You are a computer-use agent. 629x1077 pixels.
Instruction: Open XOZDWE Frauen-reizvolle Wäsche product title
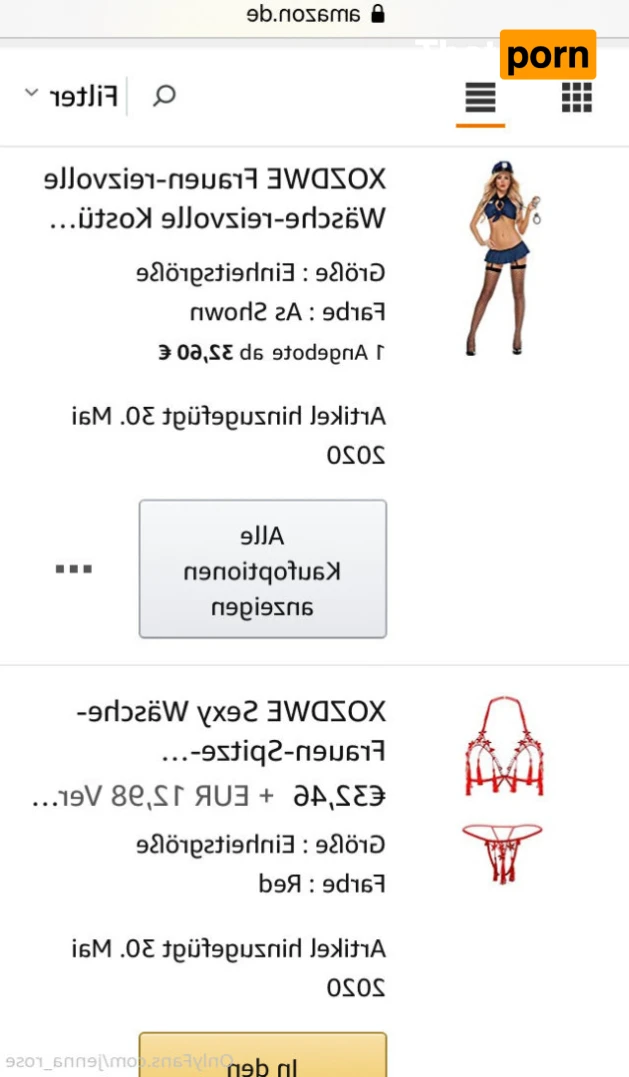click(215, 198)
